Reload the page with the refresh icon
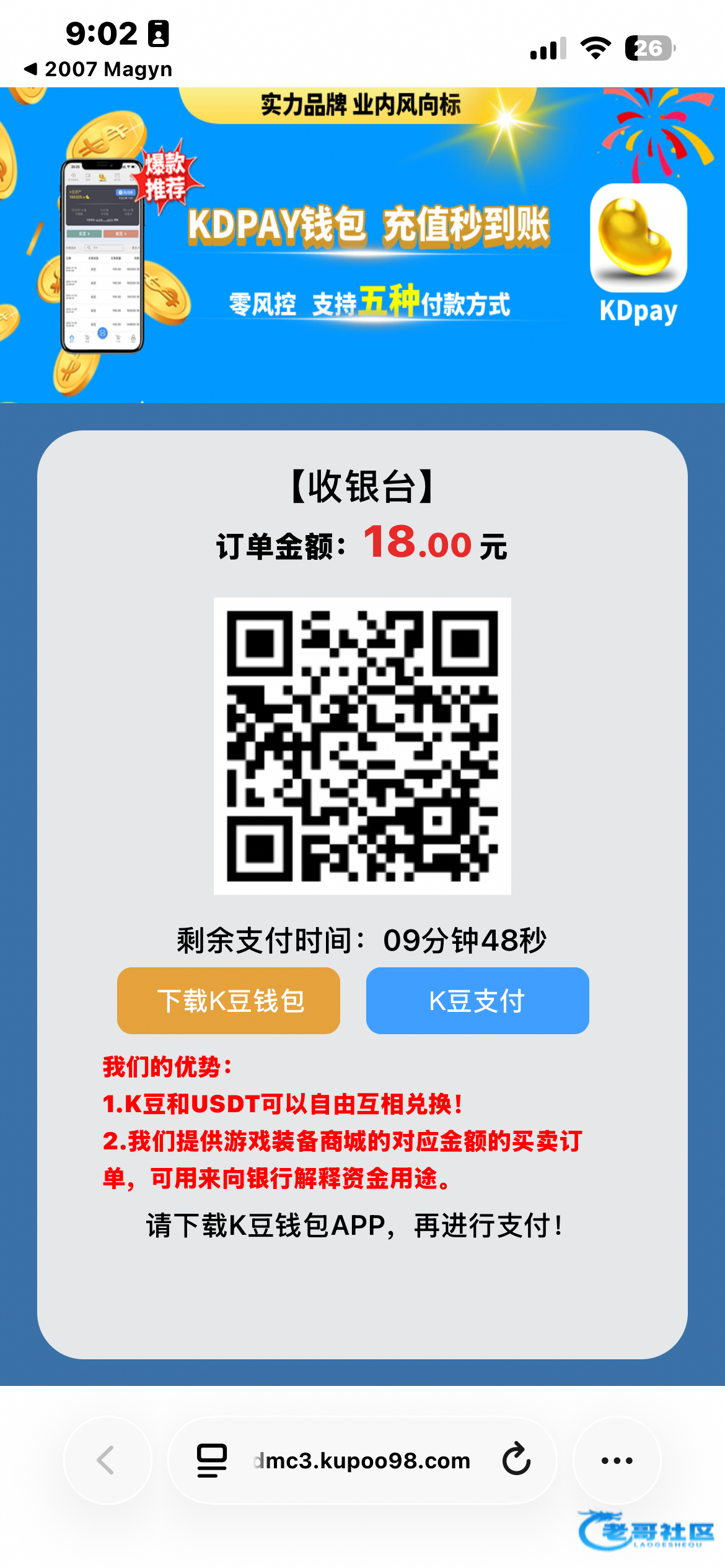725x1568 pixels. point(516,1460)
